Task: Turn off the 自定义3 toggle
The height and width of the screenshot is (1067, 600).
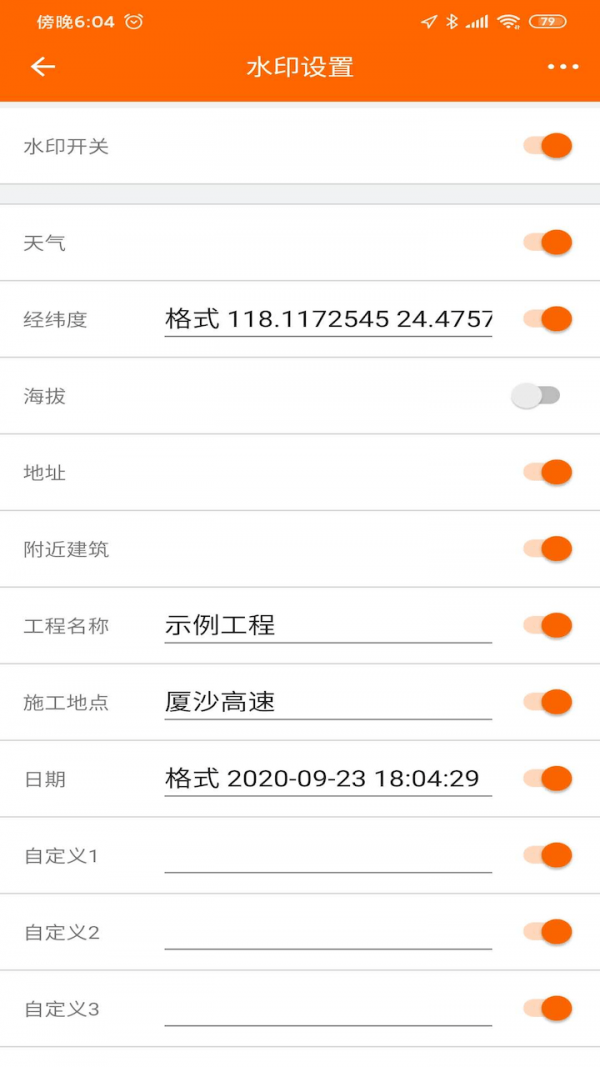Action: tap(548, 1008)
